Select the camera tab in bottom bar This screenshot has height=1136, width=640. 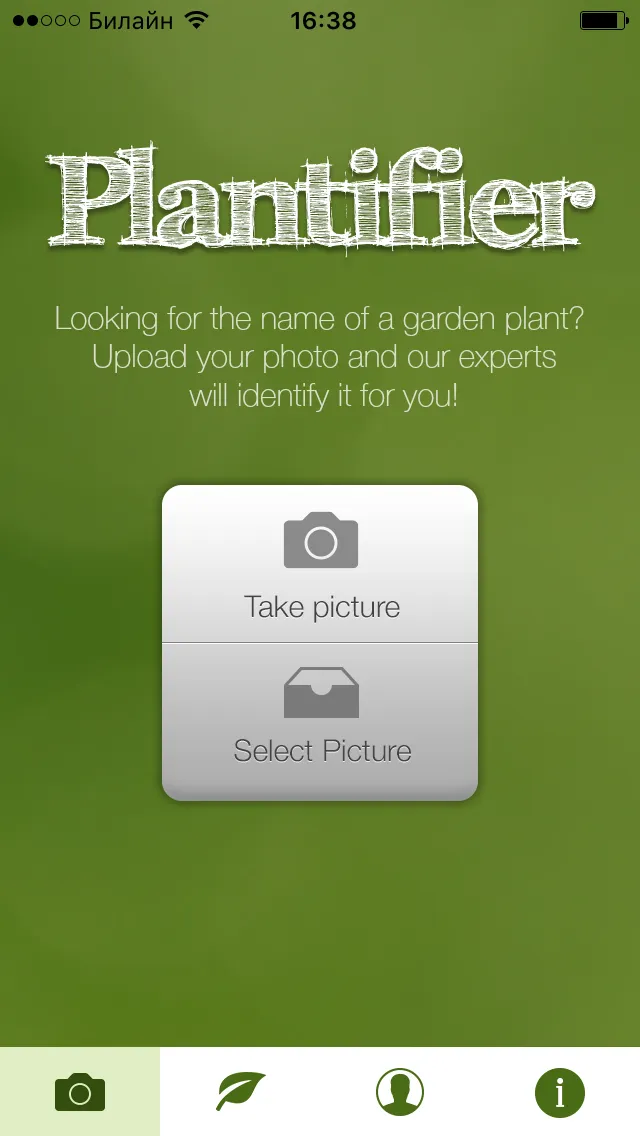[80, 1091]
